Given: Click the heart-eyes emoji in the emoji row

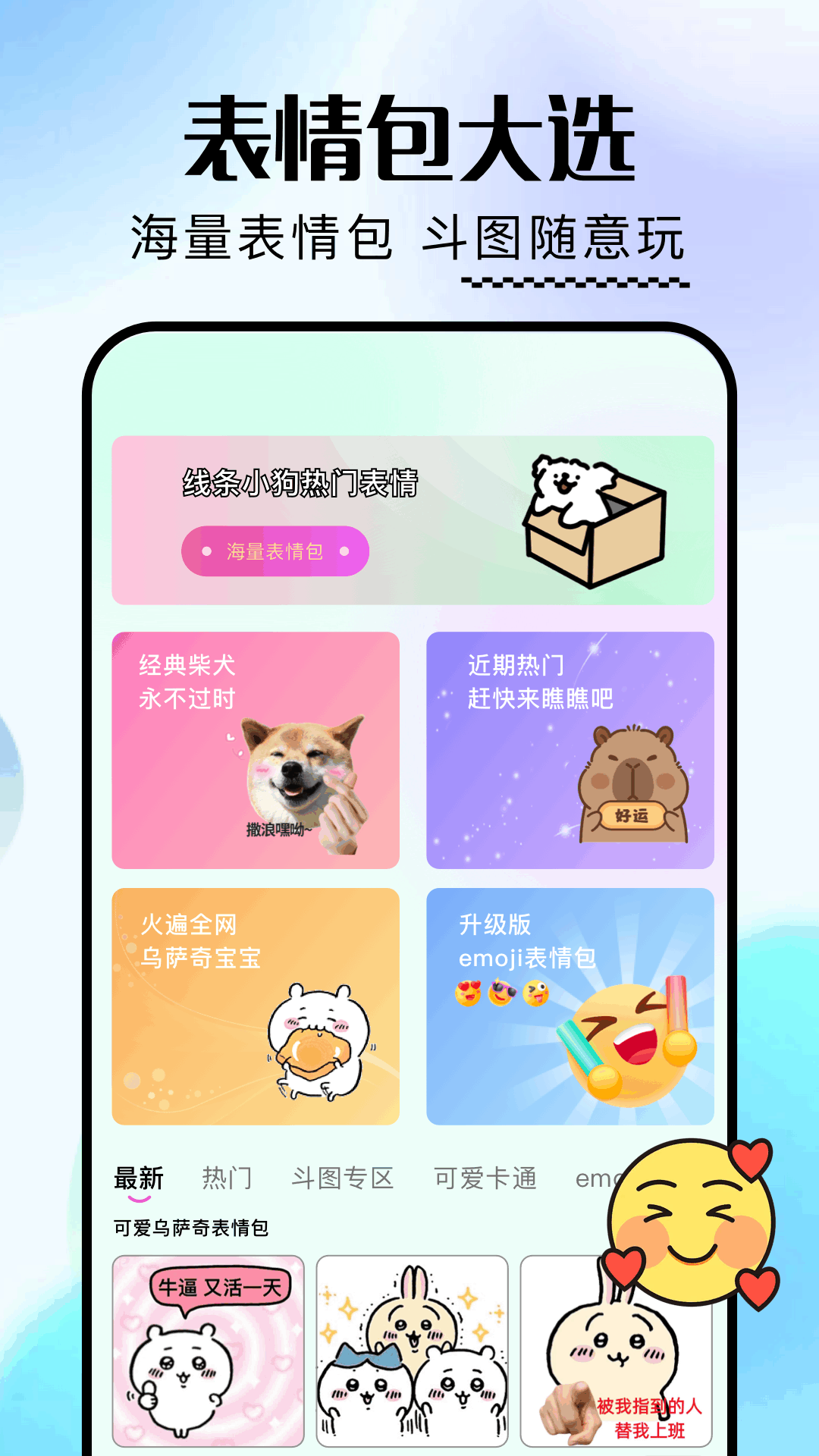Looking at the screenshot, I should click(466, 993).
